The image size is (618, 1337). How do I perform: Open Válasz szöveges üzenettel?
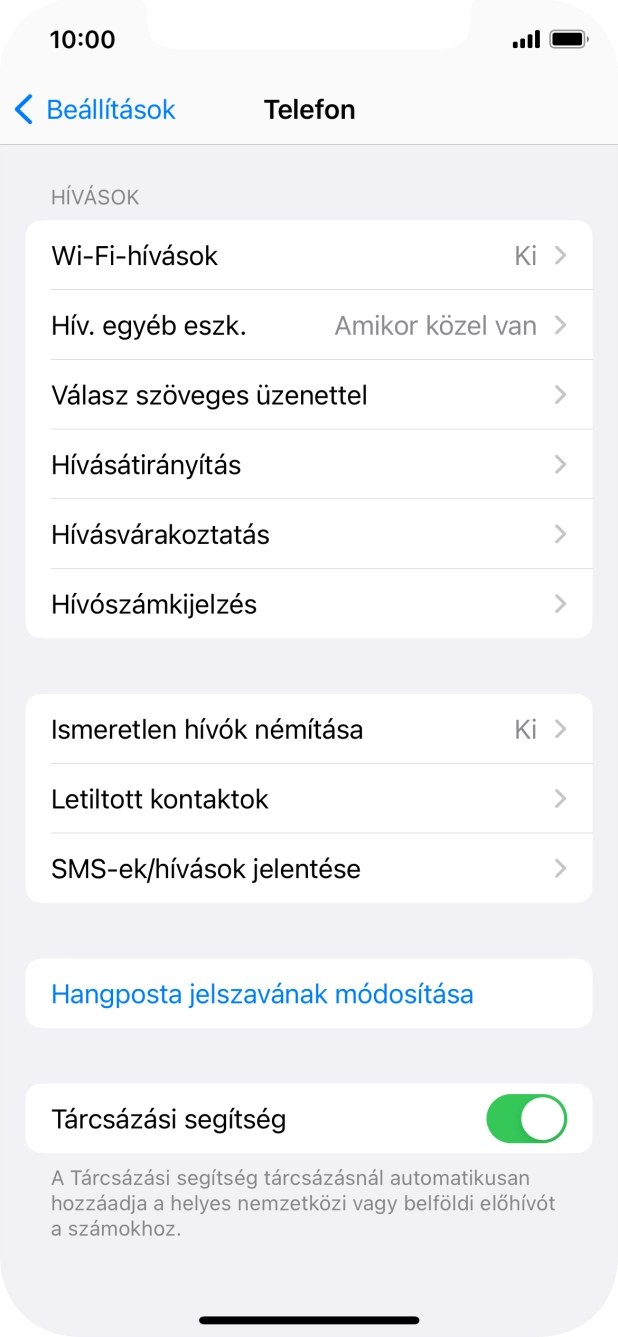pyautogui.click(x=308, y=395)
